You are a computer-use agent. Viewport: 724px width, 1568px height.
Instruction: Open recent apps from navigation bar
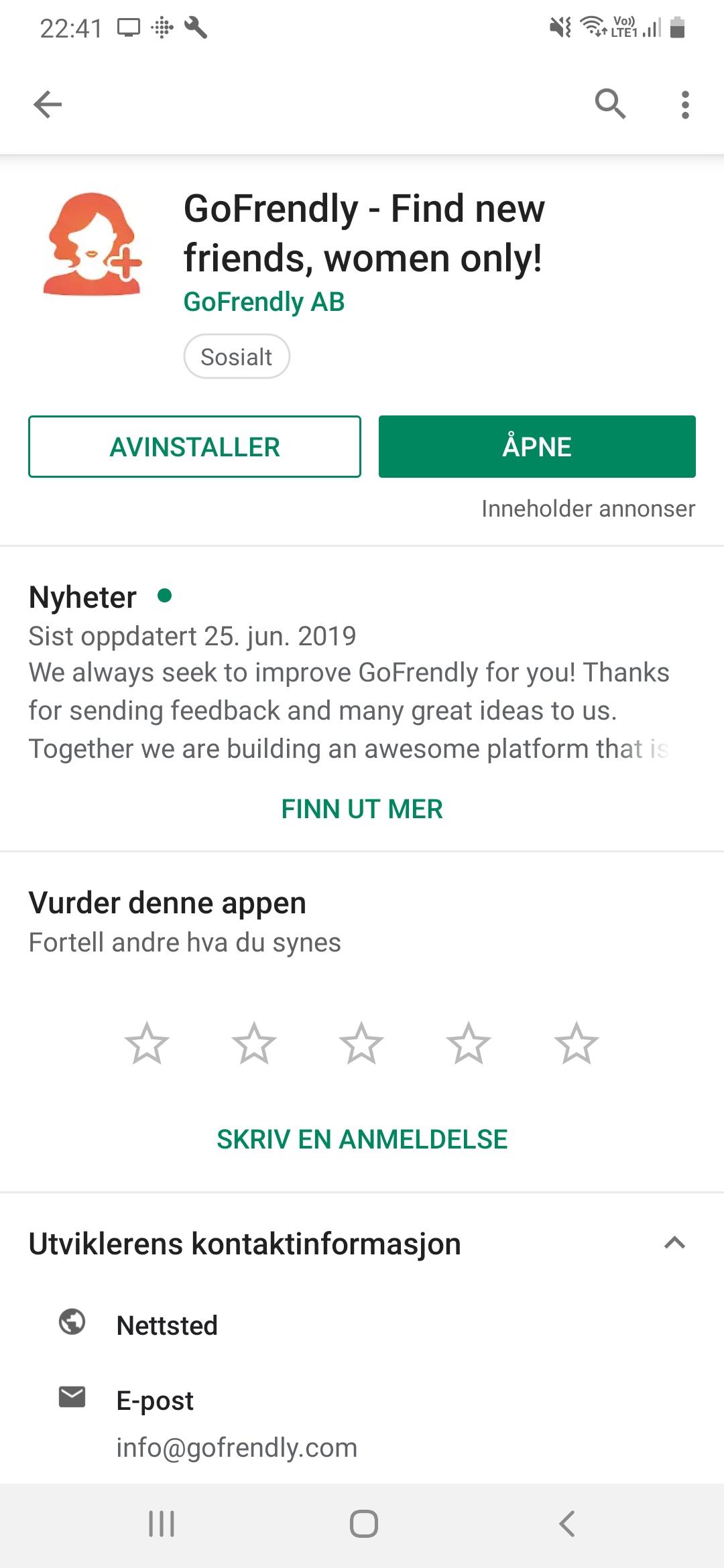click(x=162, y=1524)
